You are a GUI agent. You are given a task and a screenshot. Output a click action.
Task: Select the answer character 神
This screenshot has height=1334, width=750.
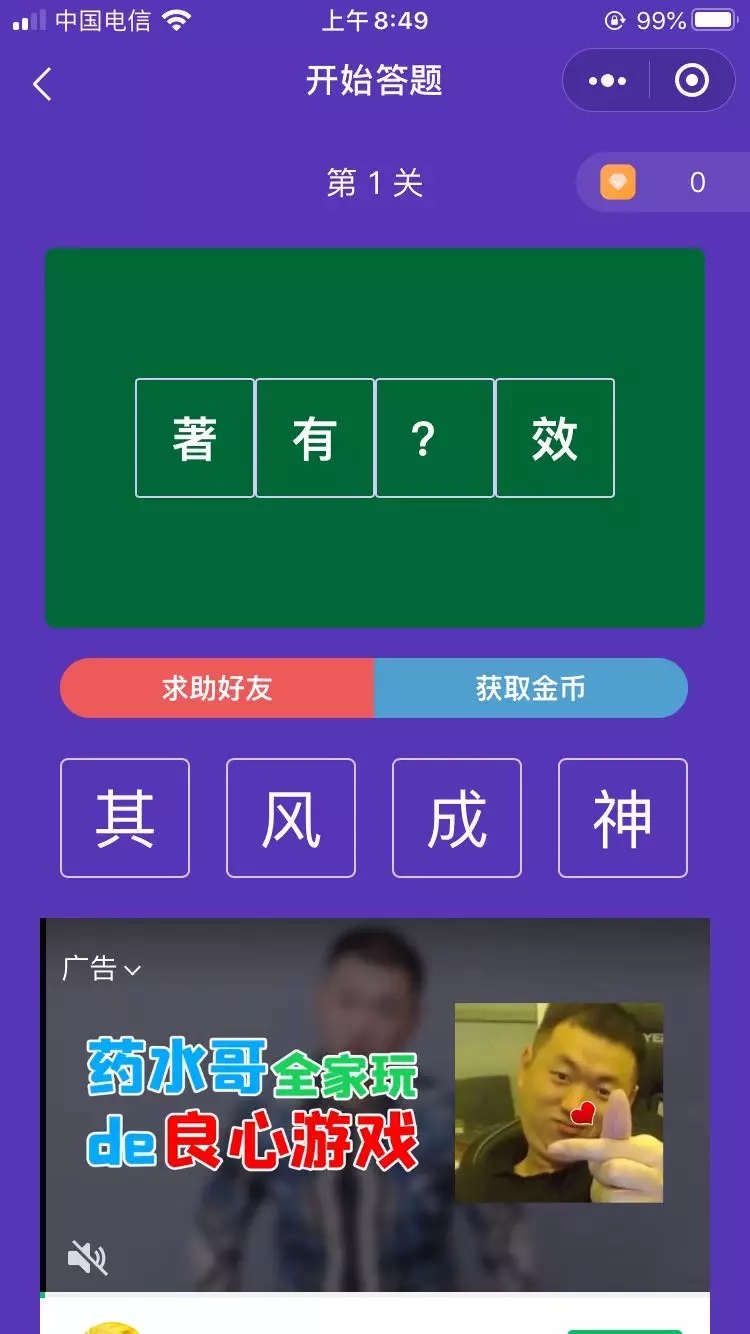623,818
